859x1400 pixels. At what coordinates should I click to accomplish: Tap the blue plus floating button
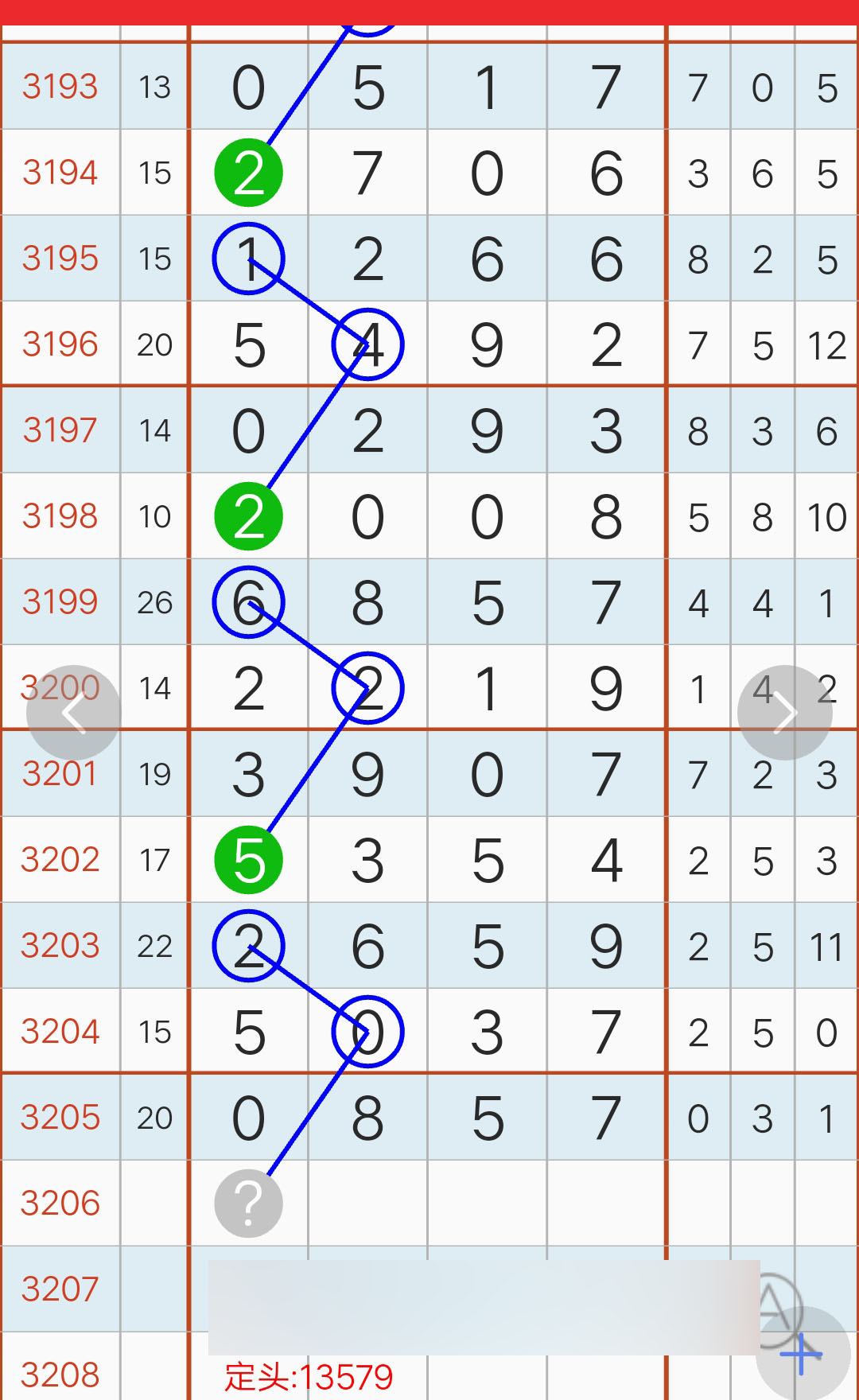pyautogui.click(x=803, y=1354)
